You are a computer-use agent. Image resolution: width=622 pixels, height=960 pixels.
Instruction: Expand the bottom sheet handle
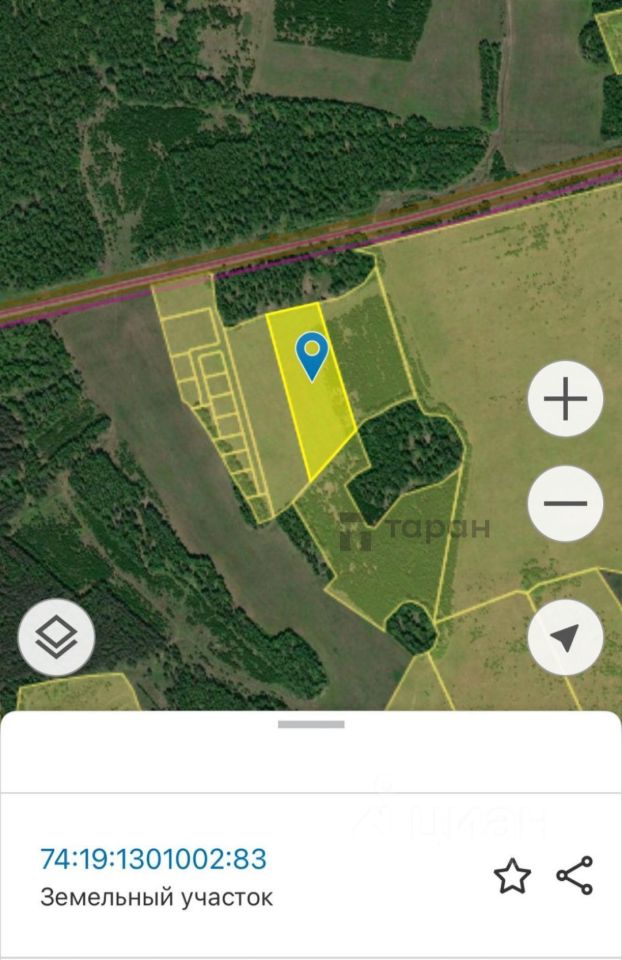(311, 724)
